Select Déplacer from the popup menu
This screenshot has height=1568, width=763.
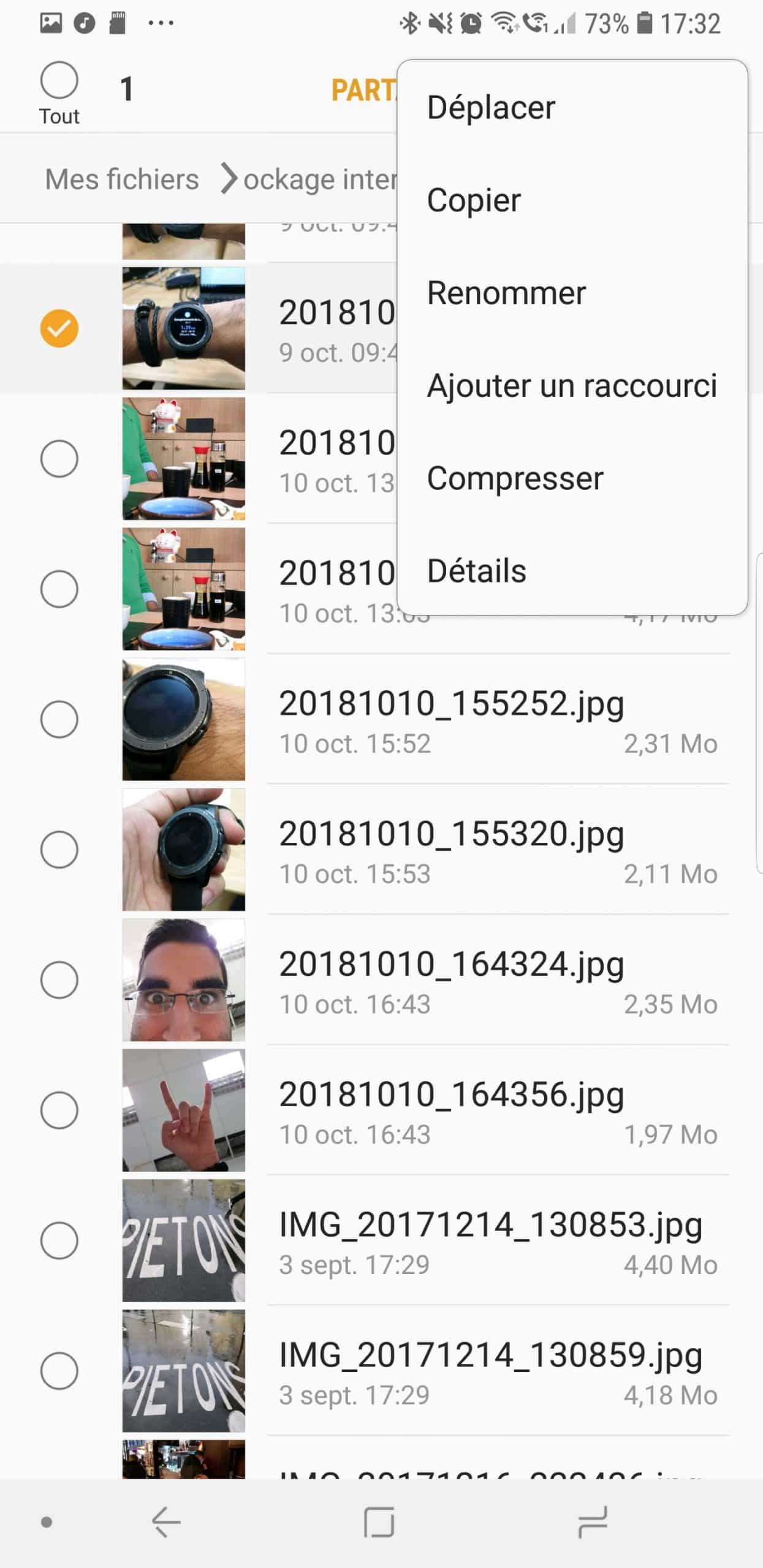[x=491, y=108]
